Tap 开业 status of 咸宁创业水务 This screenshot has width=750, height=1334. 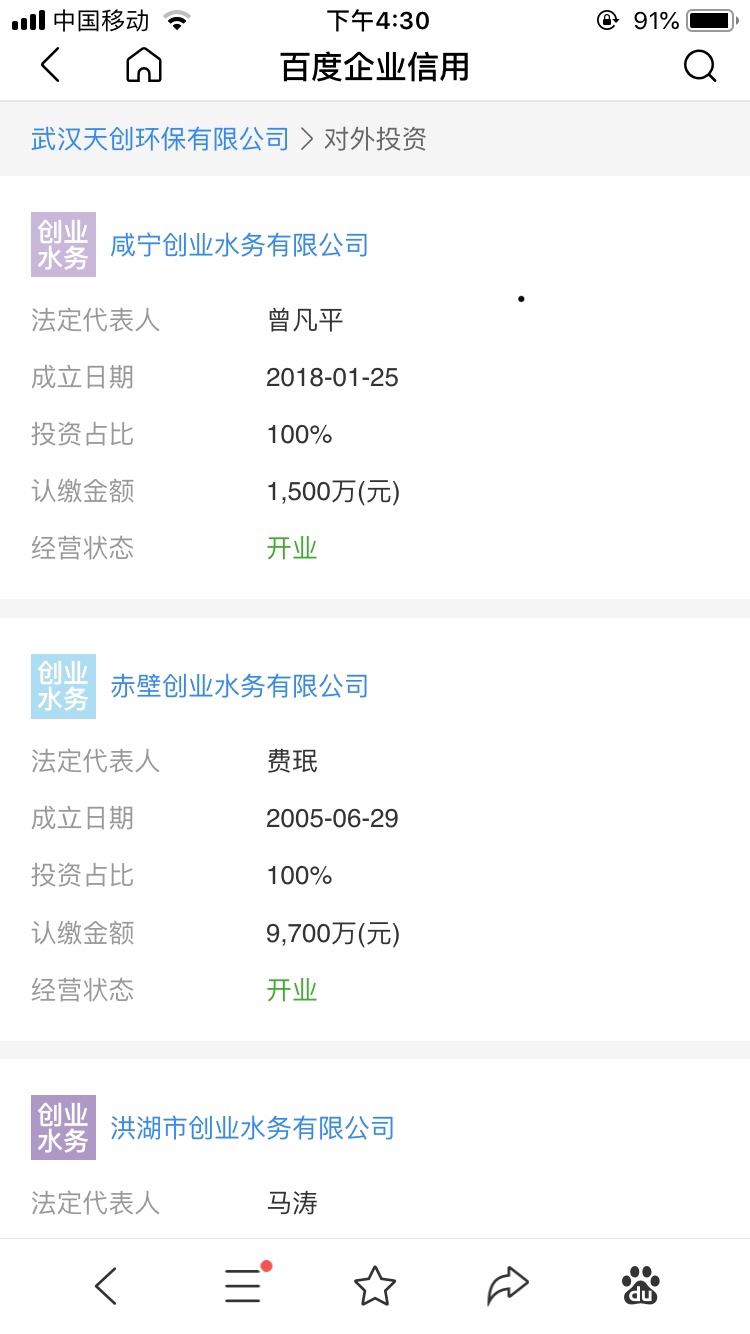pos(291,547)
